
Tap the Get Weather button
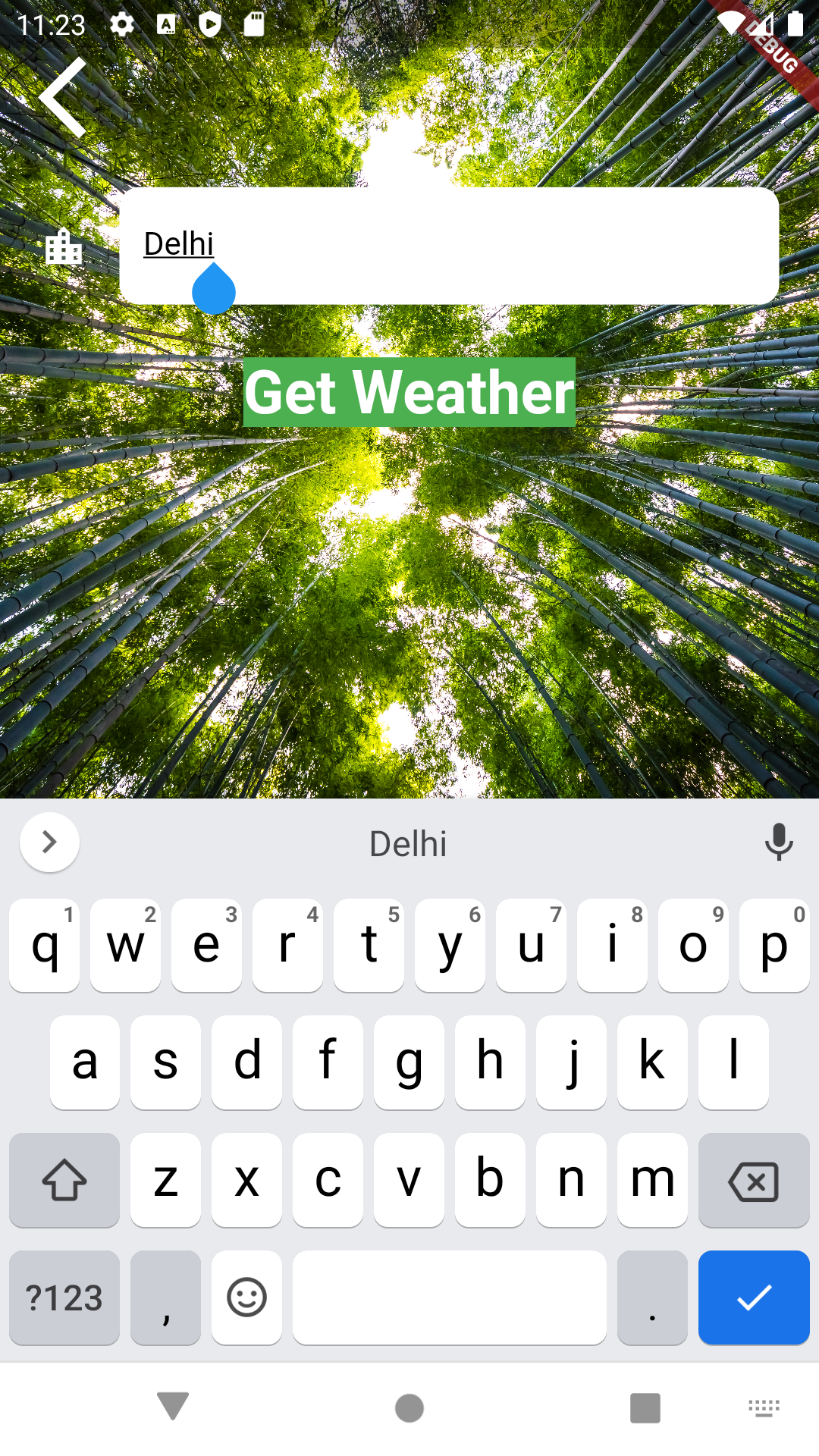[x=409, y=392]
